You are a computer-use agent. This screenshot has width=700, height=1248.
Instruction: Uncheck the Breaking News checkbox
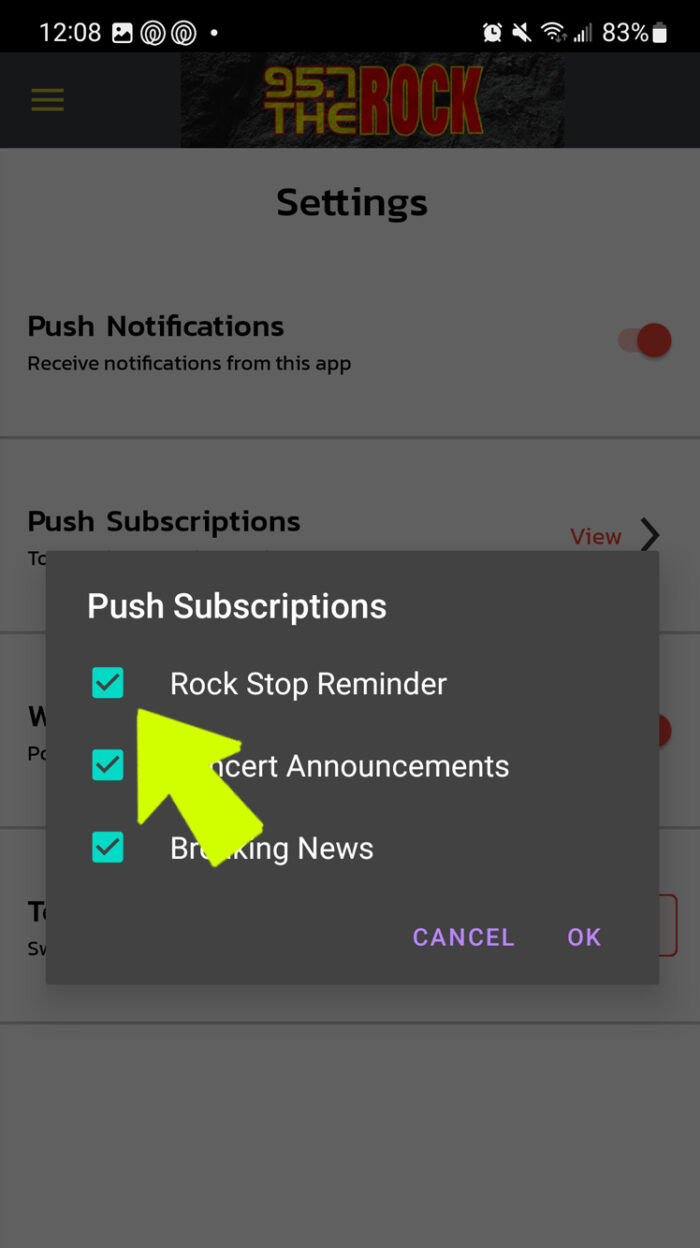click(107, 848)
